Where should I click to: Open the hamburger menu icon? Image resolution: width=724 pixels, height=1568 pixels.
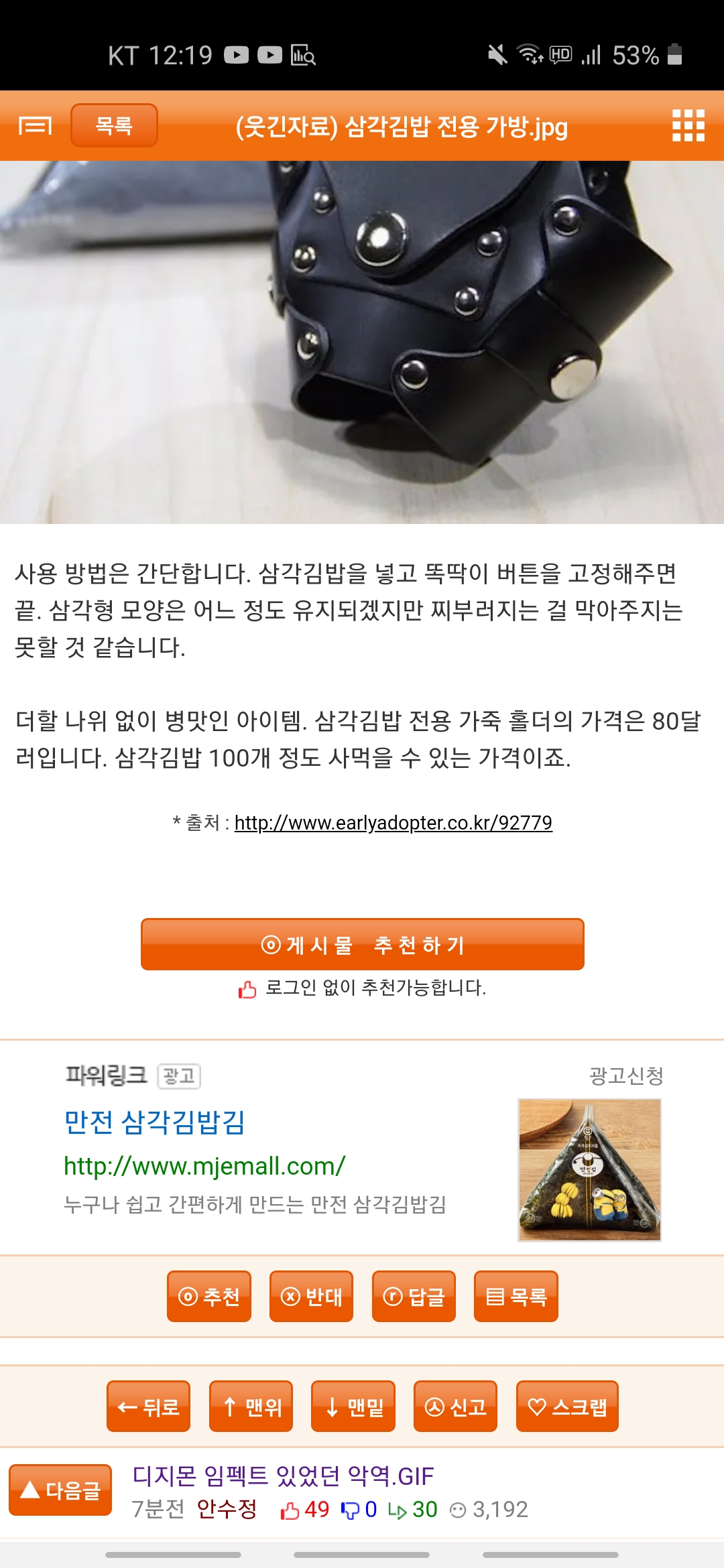35,125
